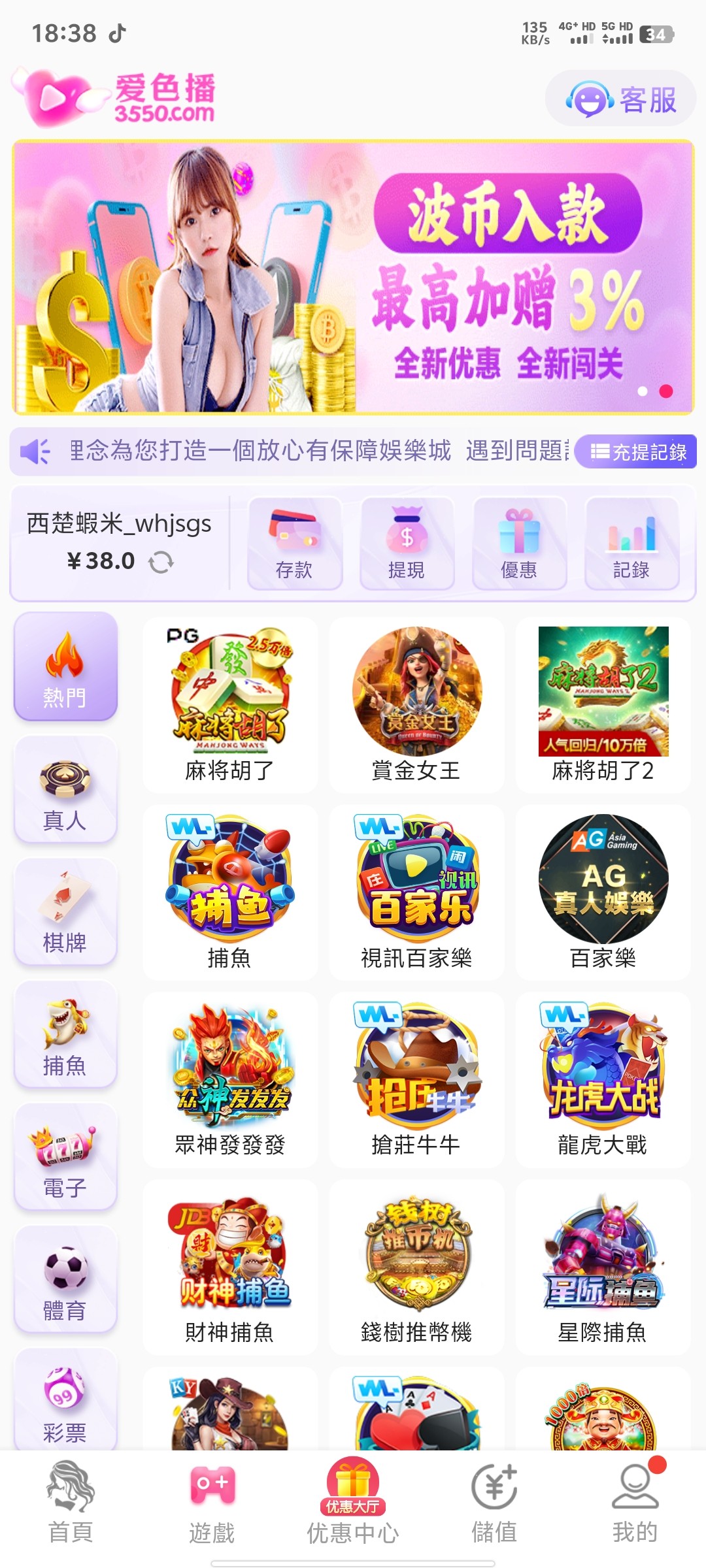Refresh the ¥38.0 balance

tap(161, 562)
